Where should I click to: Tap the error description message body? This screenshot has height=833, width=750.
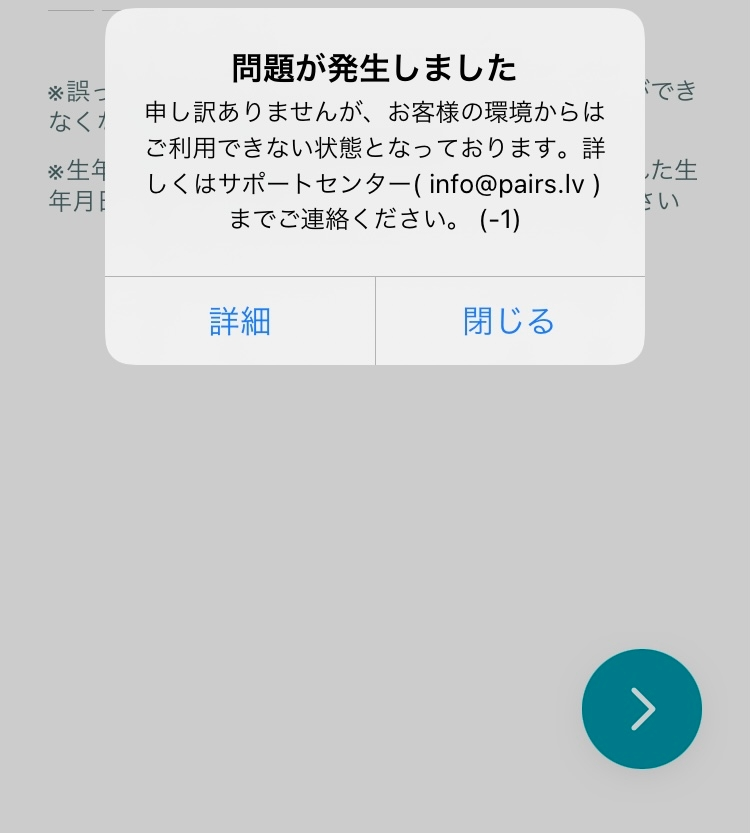(373, 165)
